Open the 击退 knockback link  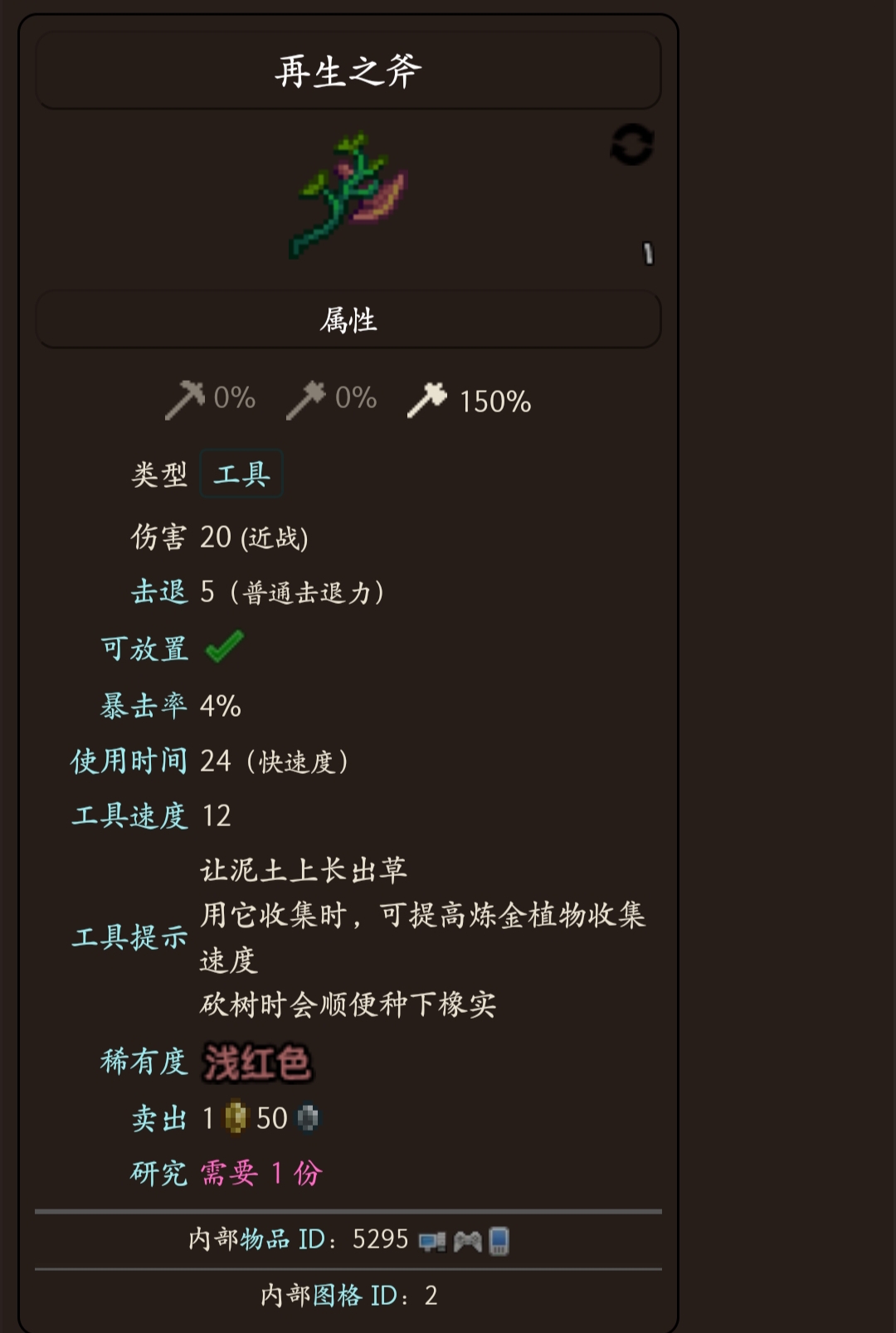click(x=159, y=592)
